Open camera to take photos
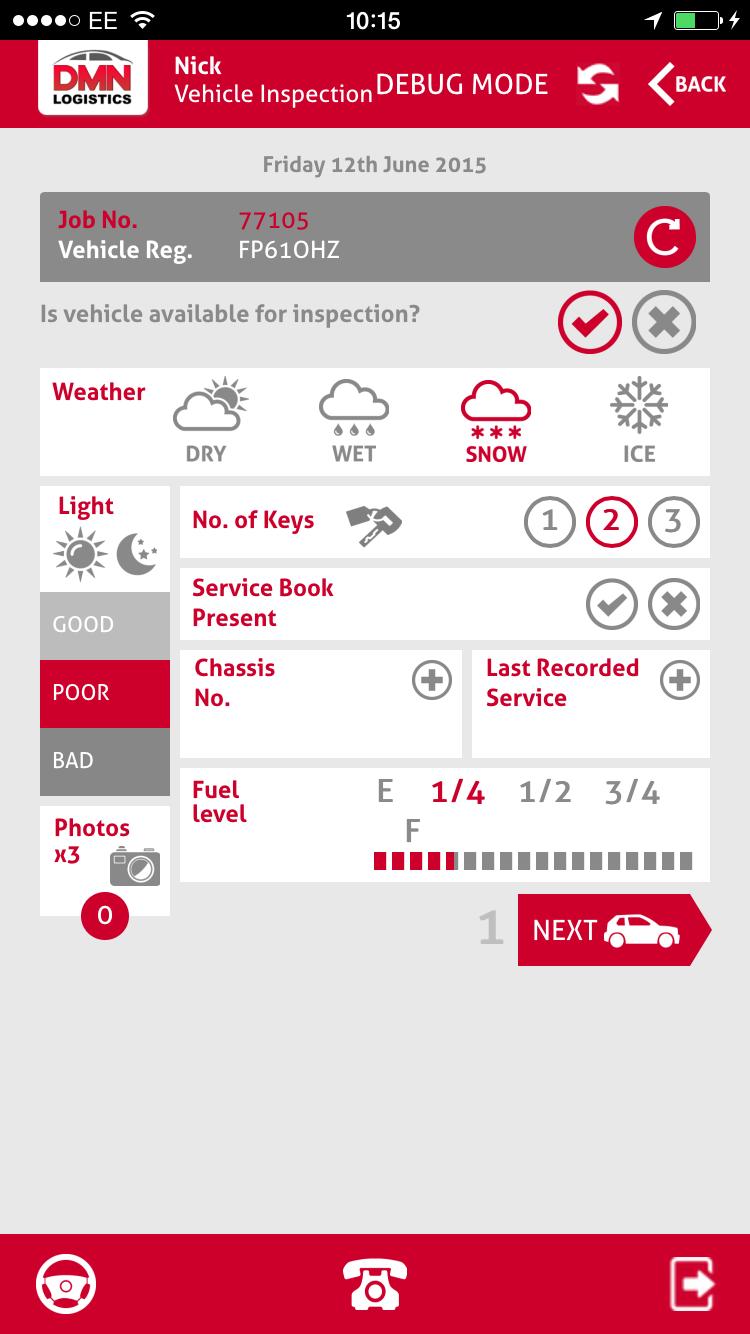 135,865
